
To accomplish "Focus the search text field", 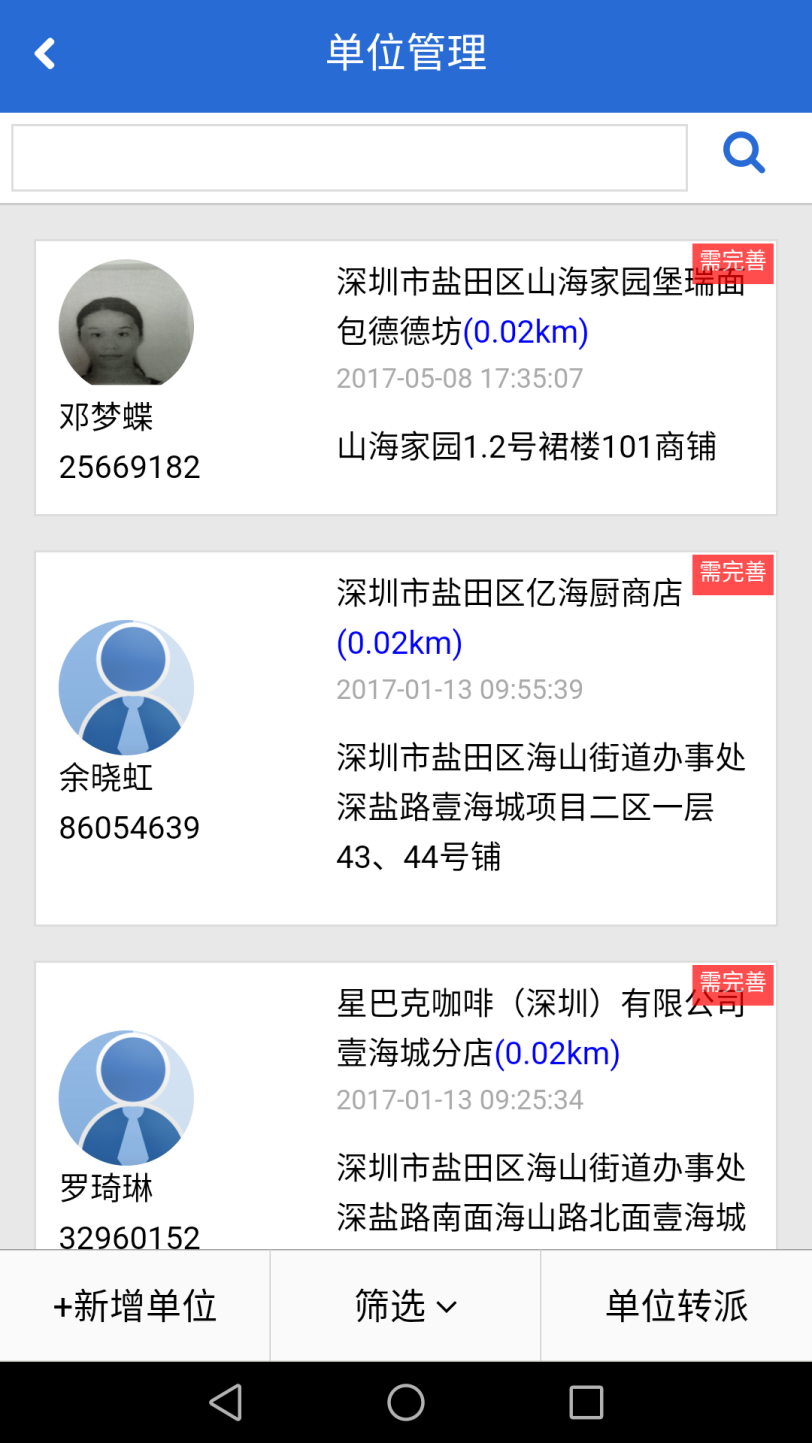I will [349, 158].
